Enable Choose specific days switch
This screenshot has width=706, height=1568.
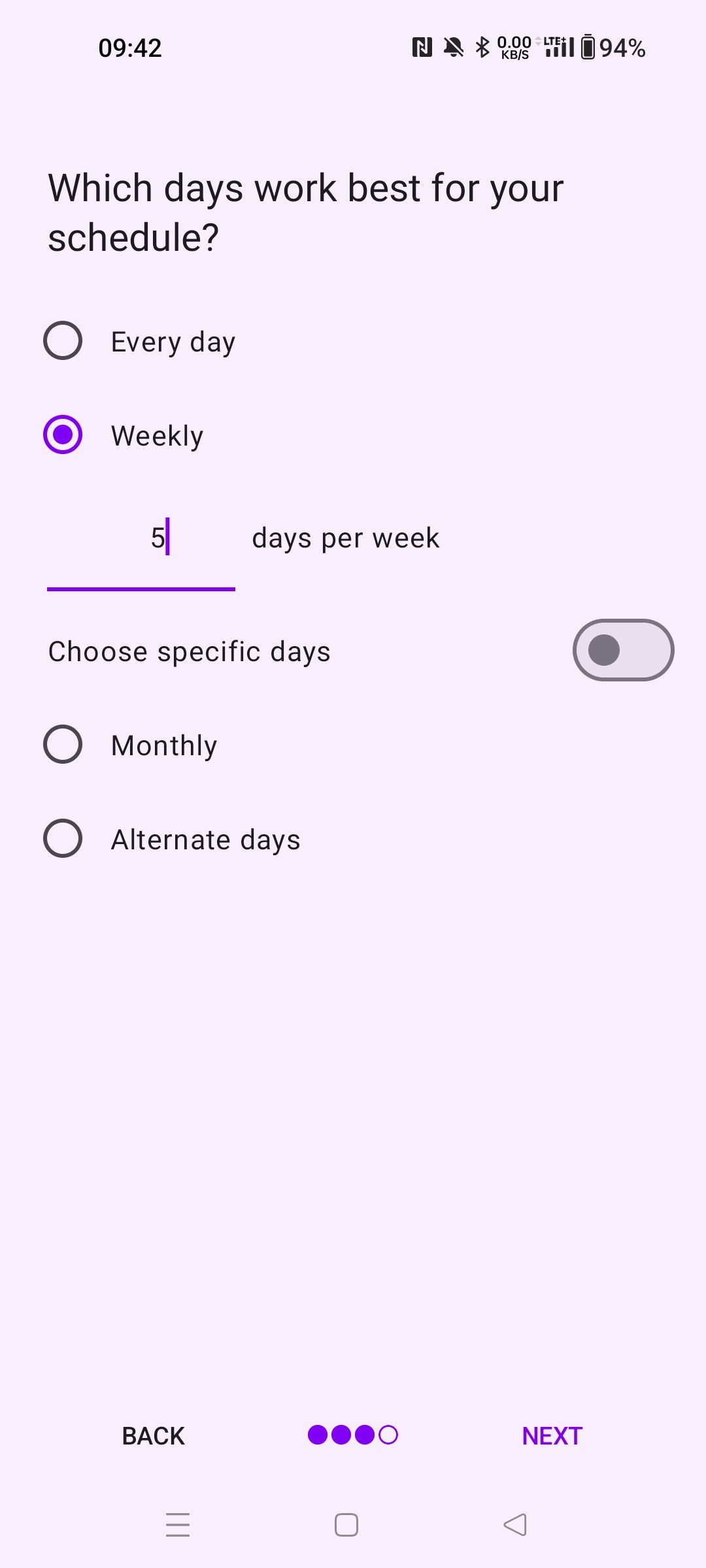tap(622, 651)
